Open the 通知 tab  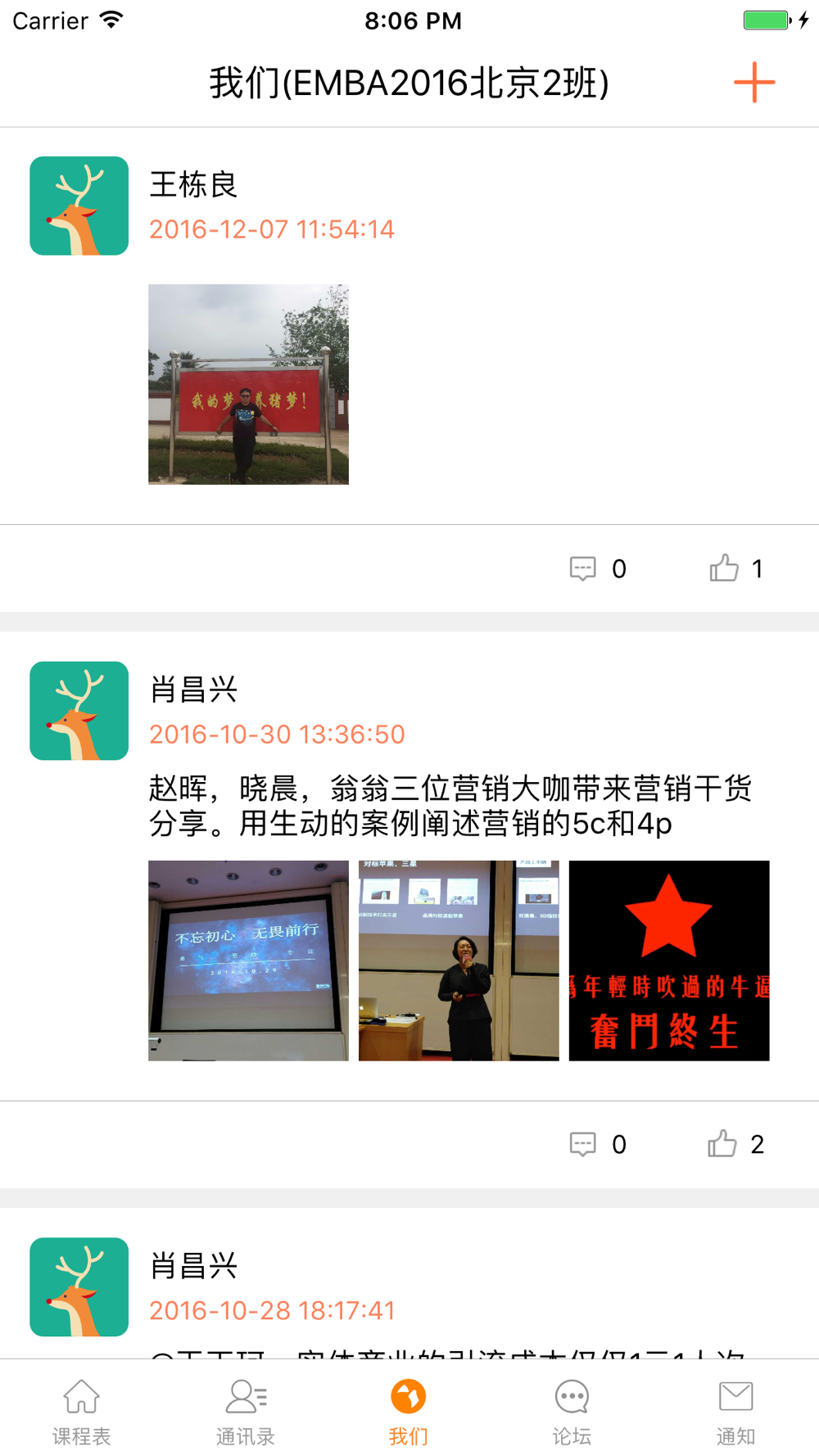point(735,1411)
